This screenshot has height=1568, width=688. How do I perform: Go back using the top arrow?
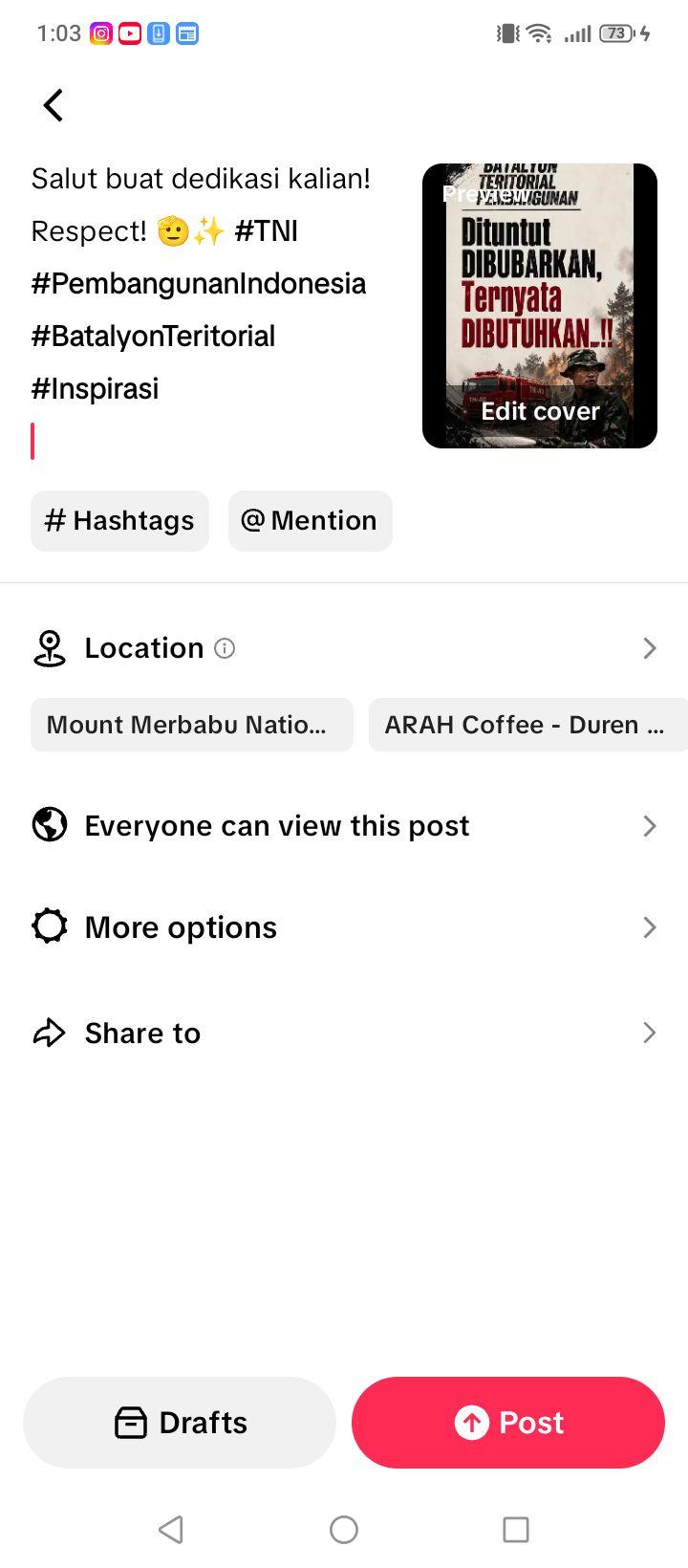click(x=54, y=105)
